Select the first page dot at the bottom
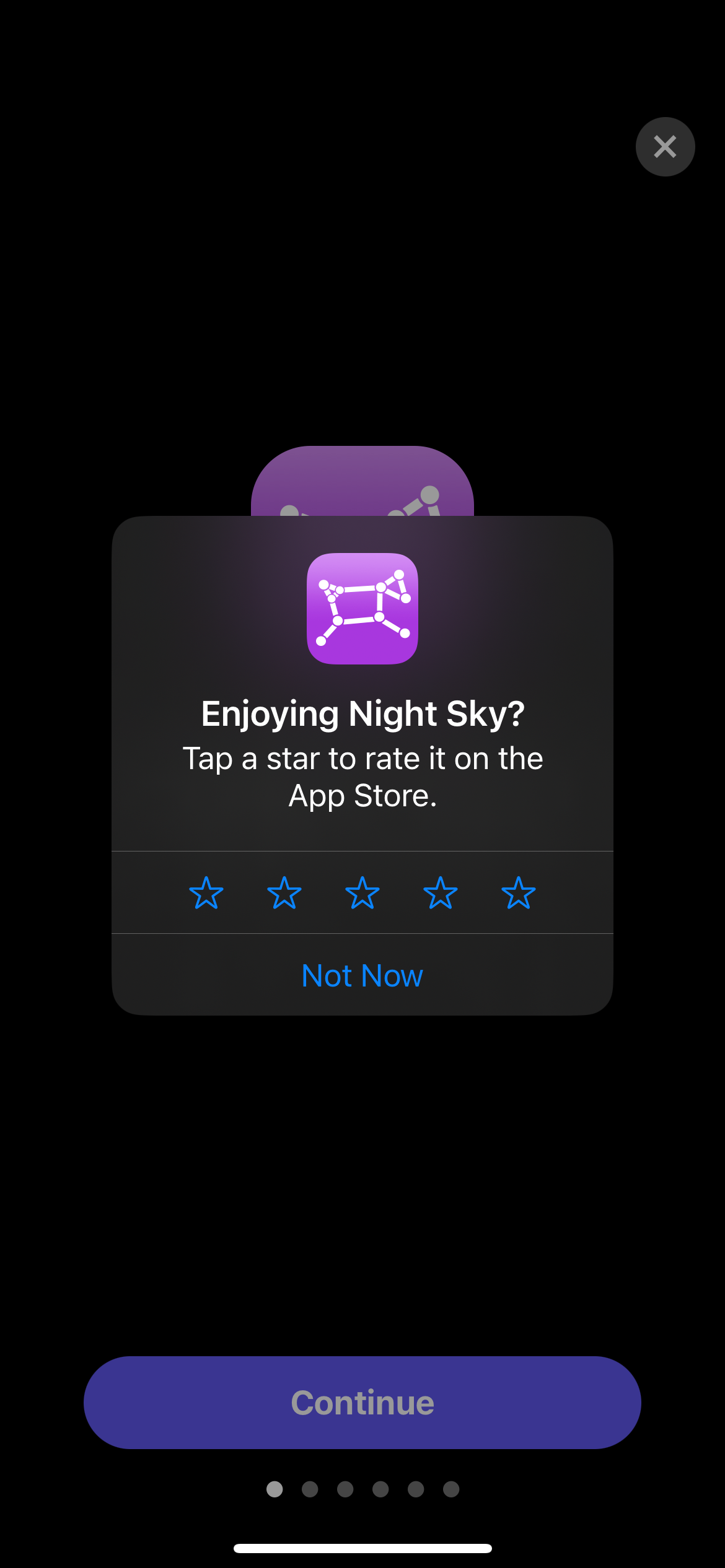The image size is (725, 1568). coord(274,1490)
